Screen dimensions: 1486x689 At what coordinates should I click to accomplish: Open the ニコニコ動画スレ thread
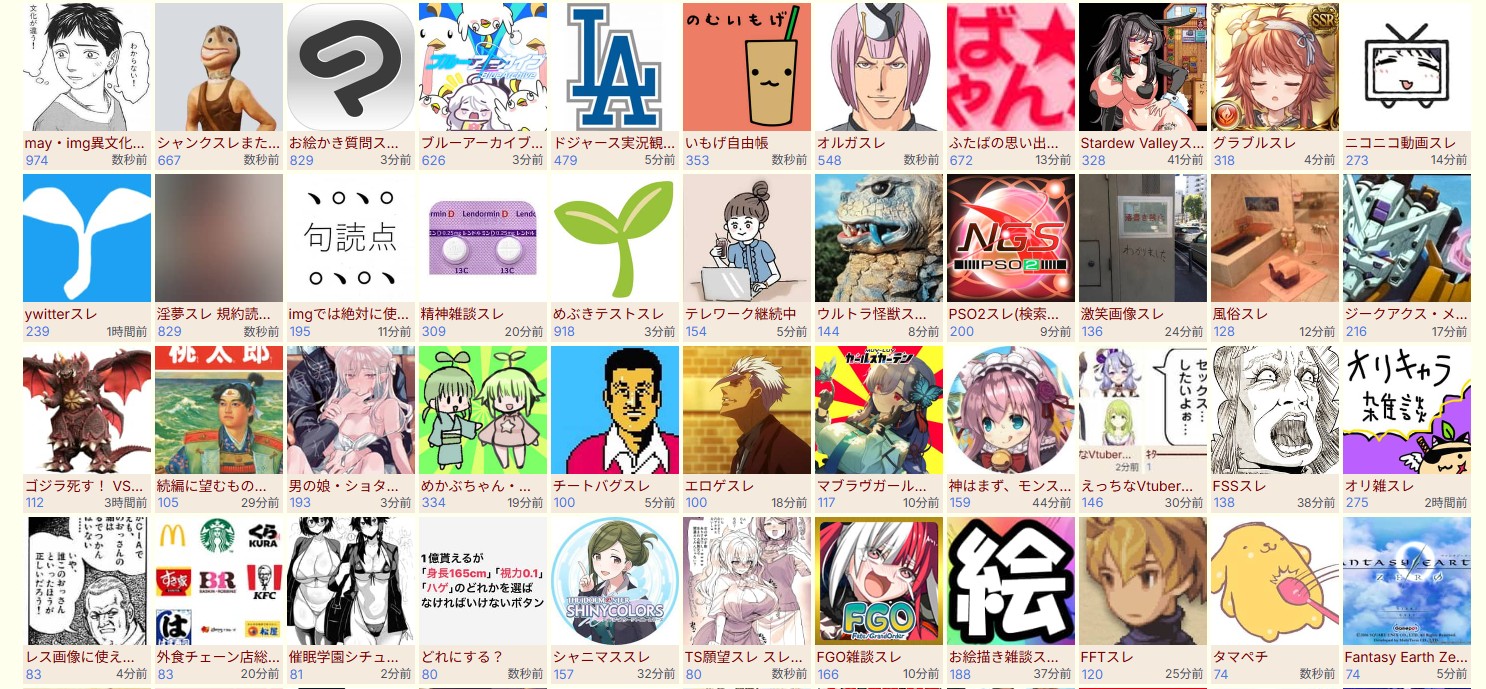1406,67
